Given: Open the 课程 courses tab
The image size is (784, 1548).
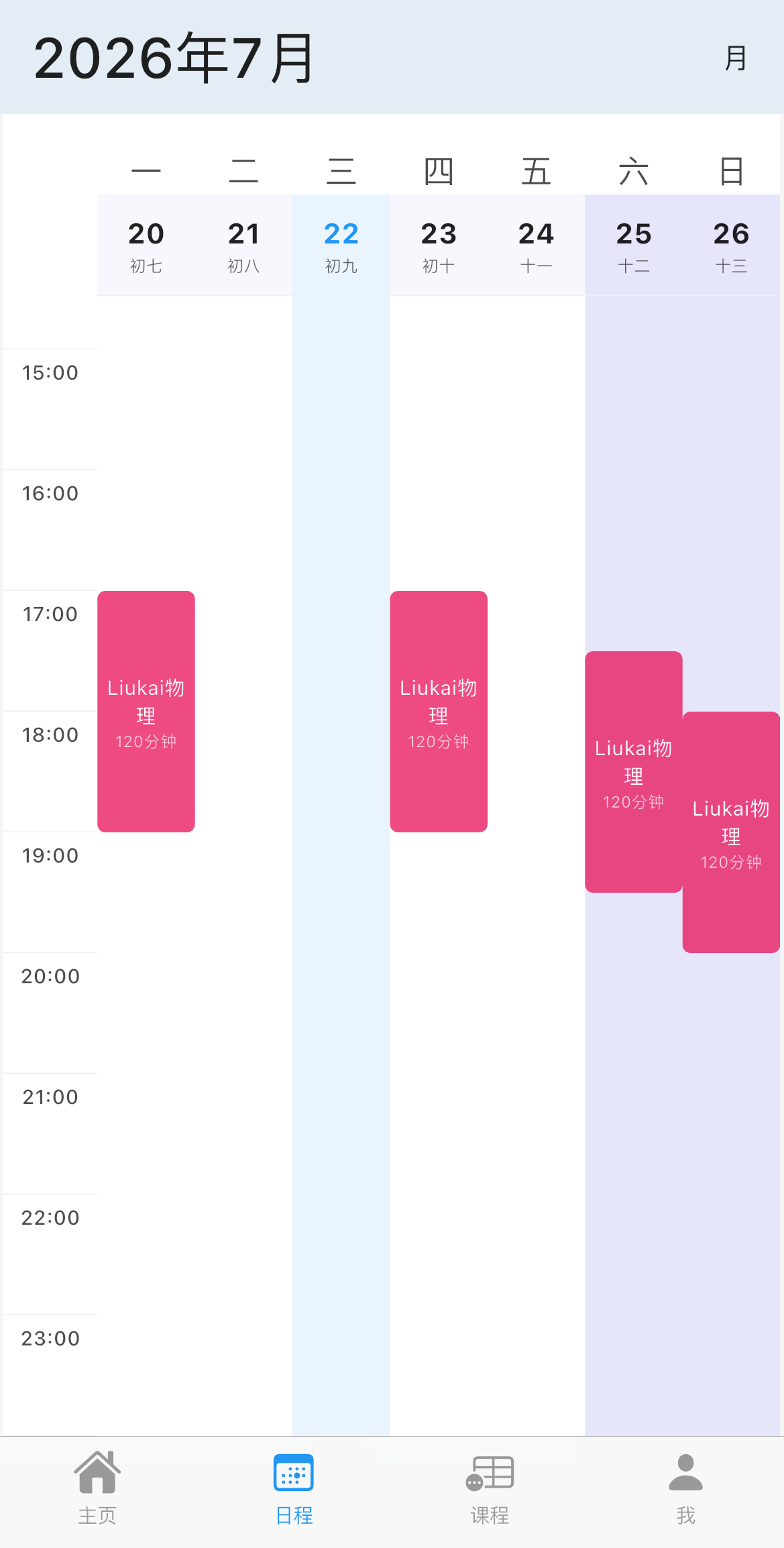Looking at the screenshot, I should click(x=490, y=1488).
